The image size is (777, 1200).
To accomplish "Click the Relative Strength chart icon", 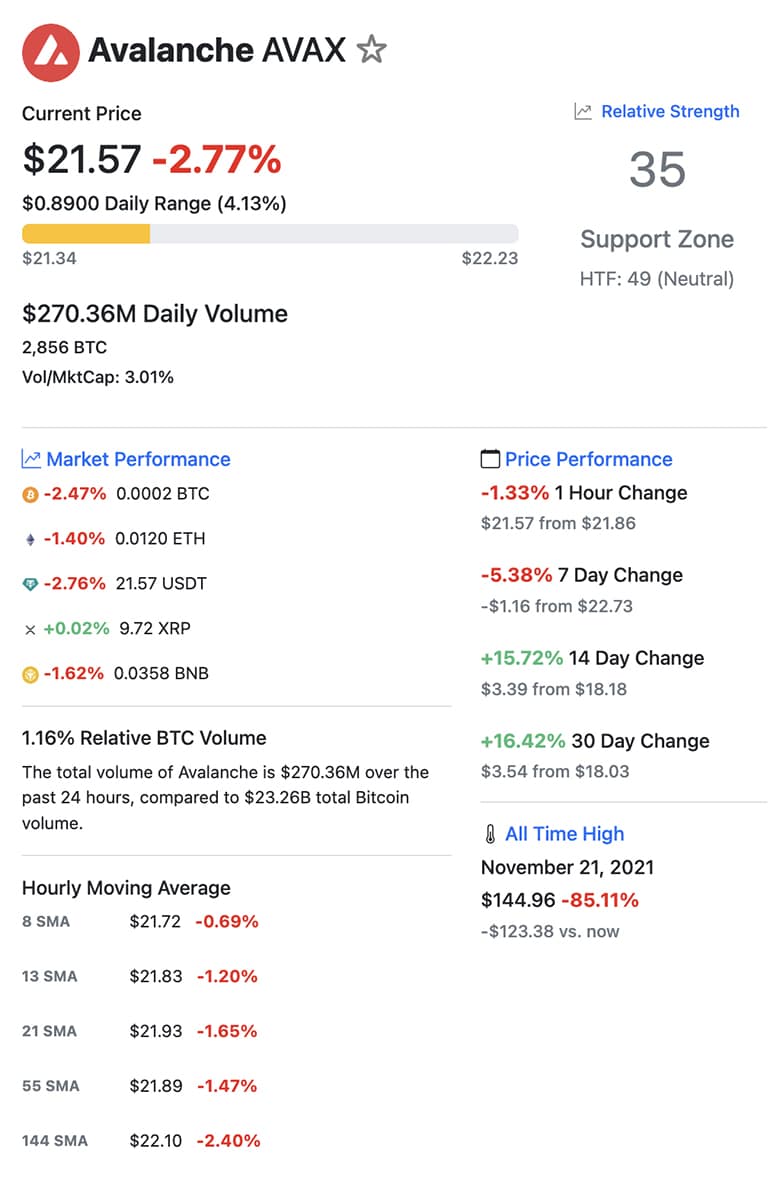I will coord(584,111).
